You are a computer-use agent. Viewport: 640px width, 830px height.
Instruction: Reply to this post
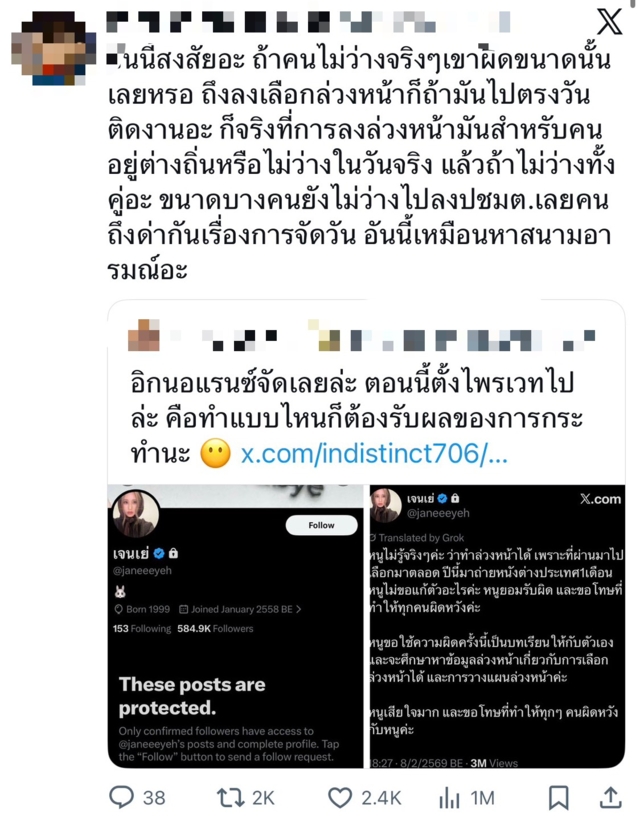pyautogui.click(x=122, y=797)
